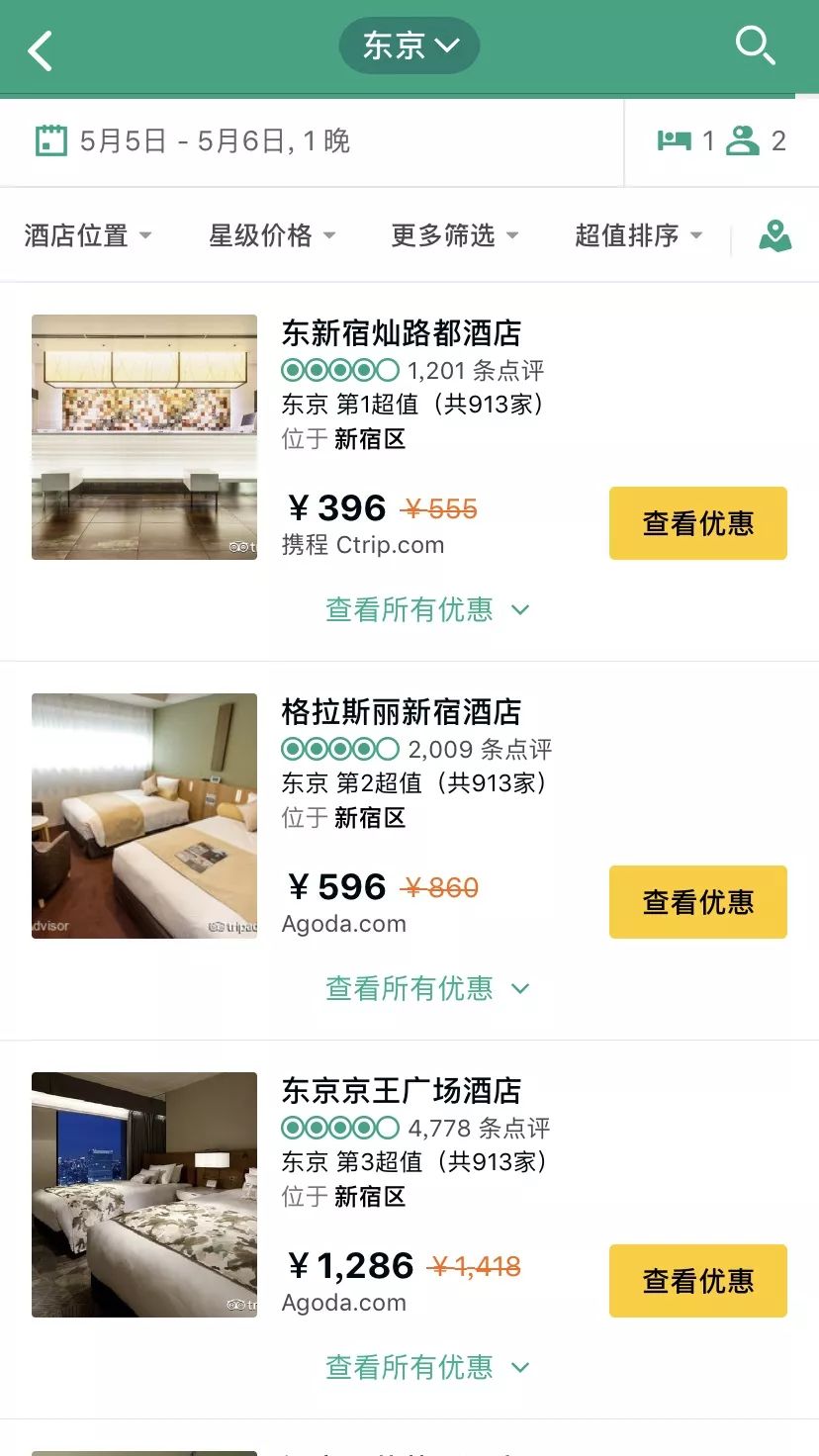Open the 超值排序 sorting options
The height and width of the screenshot is (1456, 819).
pyautogui.click(x=637, y=235)
